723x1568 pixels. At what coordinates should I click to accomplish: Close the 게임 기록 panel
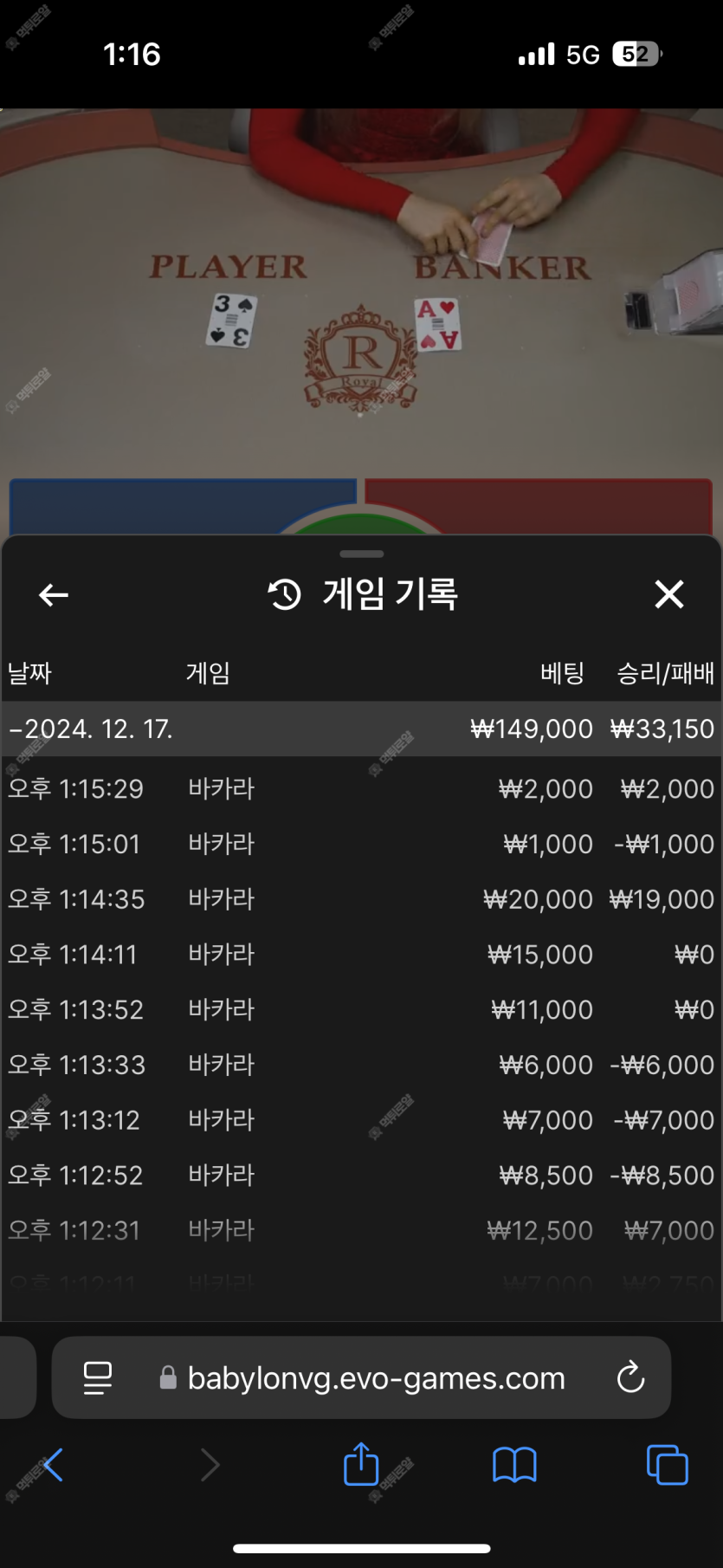[x=668, y=595]
